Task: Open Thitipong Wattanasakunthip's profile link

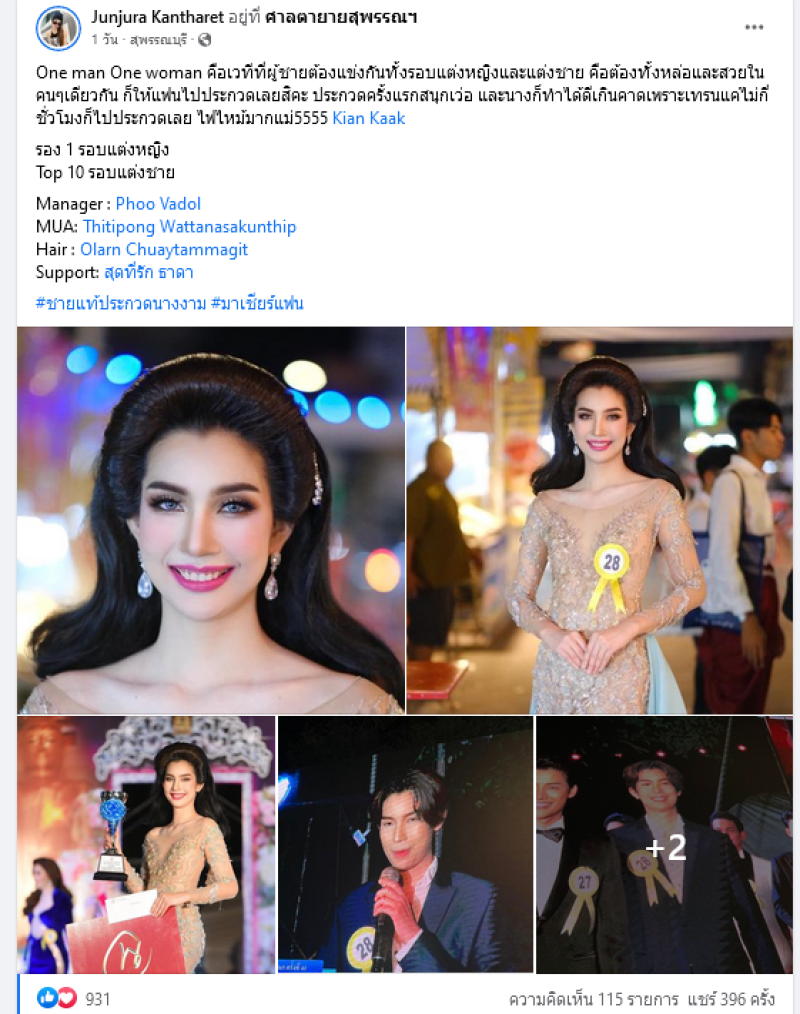Action: [x=189, y=227]
